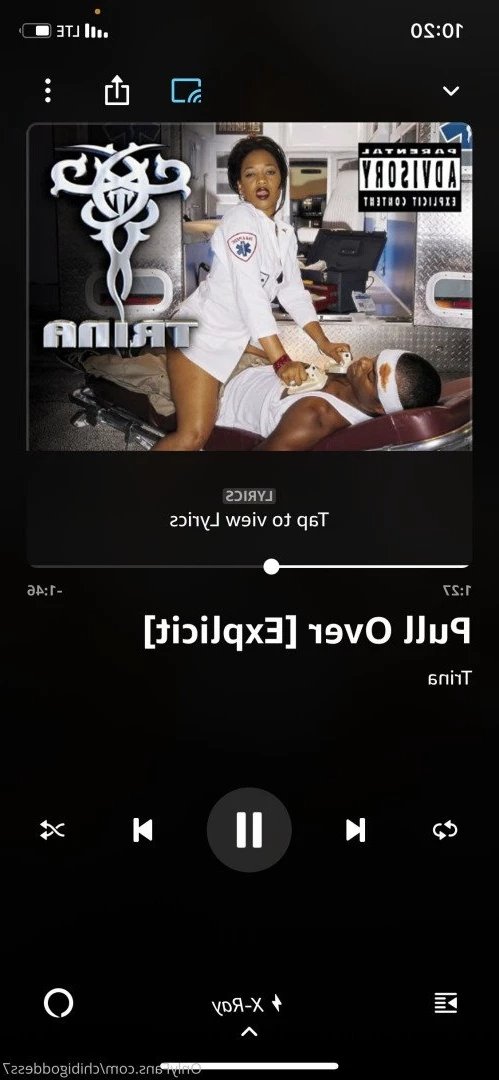Open the play queue icon
The width and height of the screenshot is (499, 1080).
[x=446, y=1004]
